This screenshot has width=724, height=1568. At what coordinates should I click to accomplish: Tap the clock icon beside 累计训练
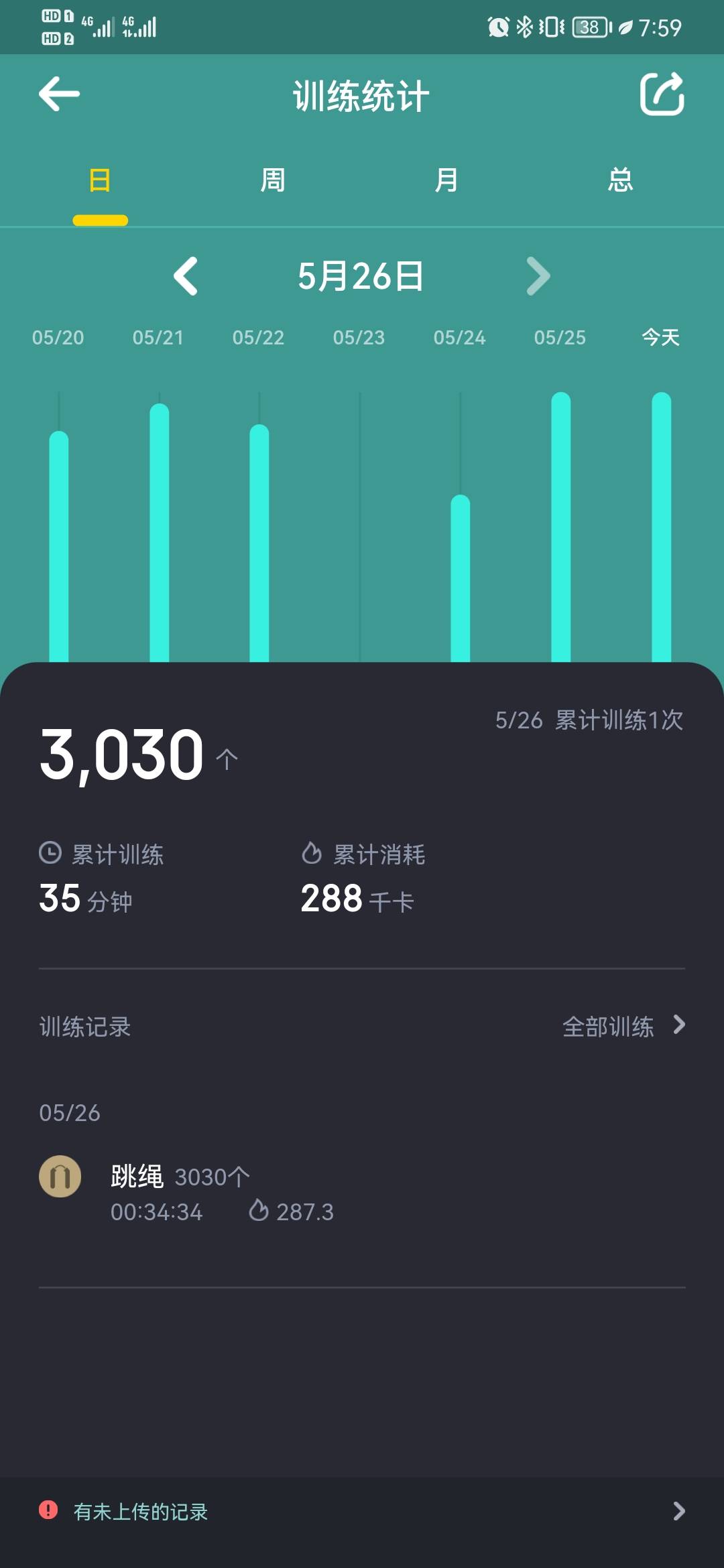click(x=51, y=854)
